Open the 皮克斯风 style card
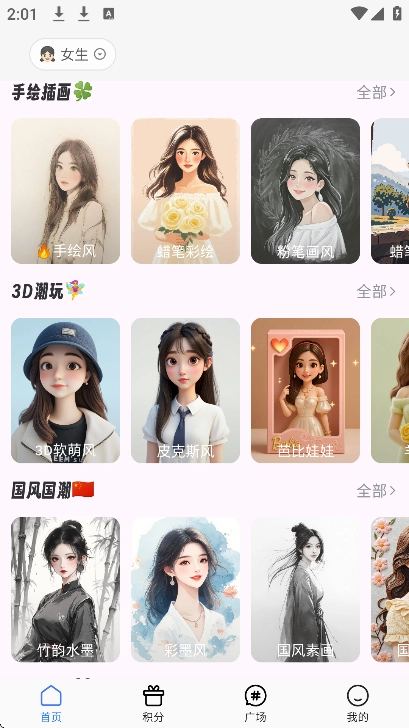 pos(185,390)
